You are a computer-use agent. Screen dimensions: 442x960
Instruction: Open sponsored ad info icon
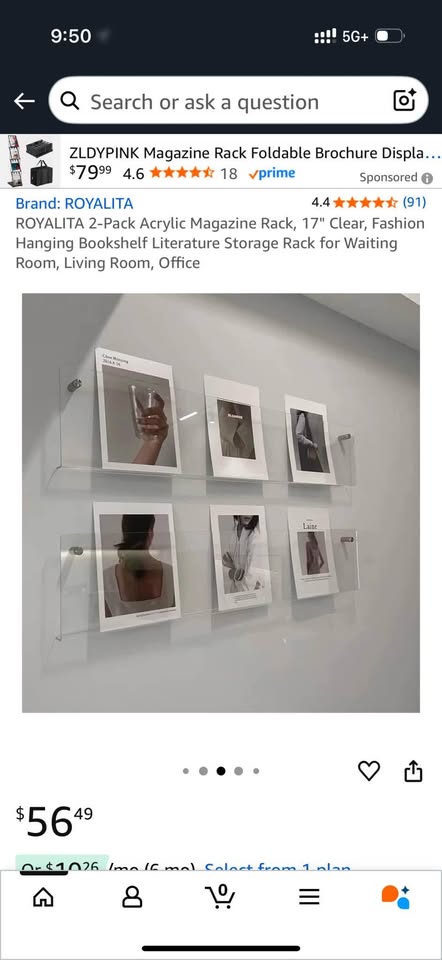click(x=427, y=178)
